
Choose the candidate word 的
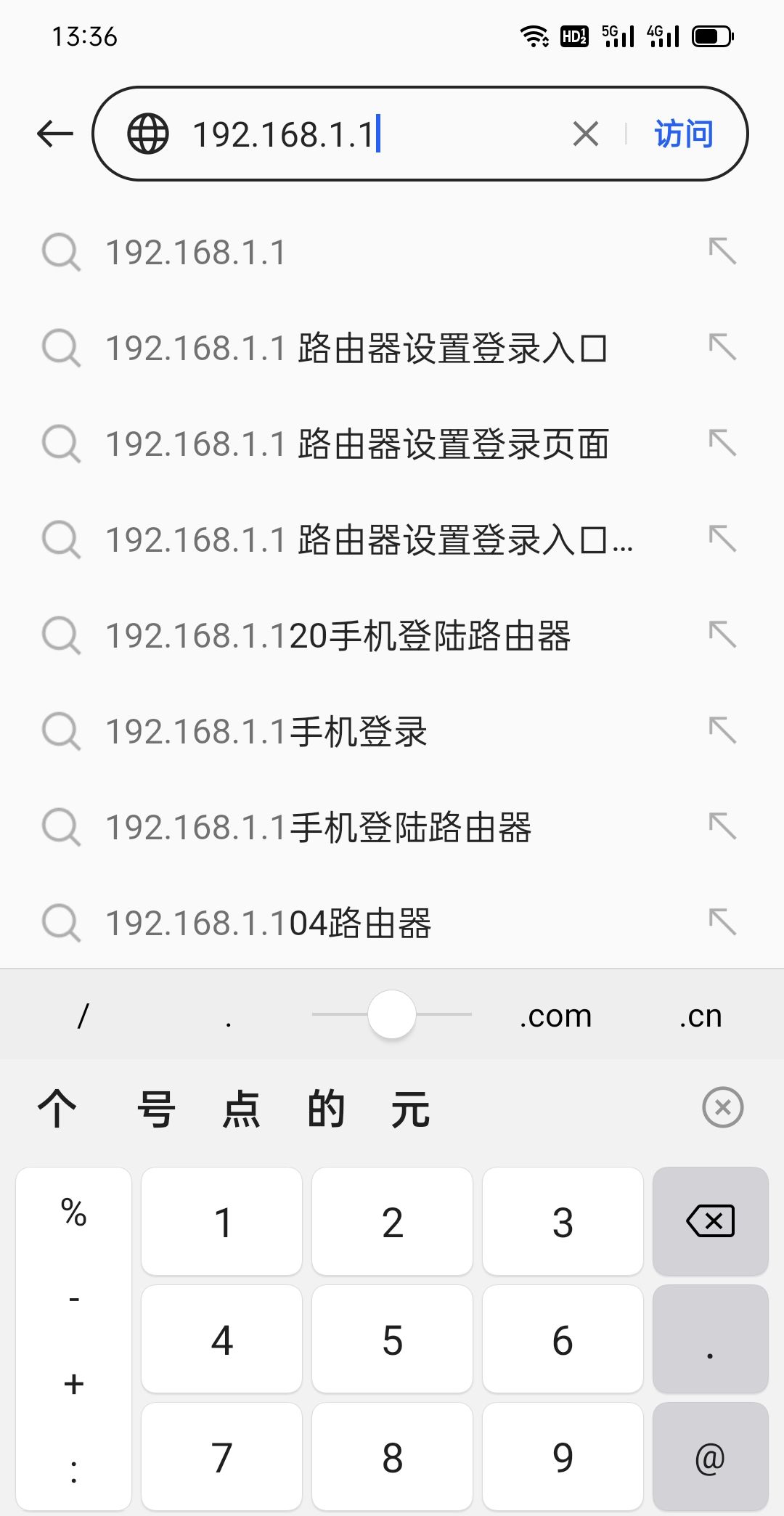[x=325, y=1107]
